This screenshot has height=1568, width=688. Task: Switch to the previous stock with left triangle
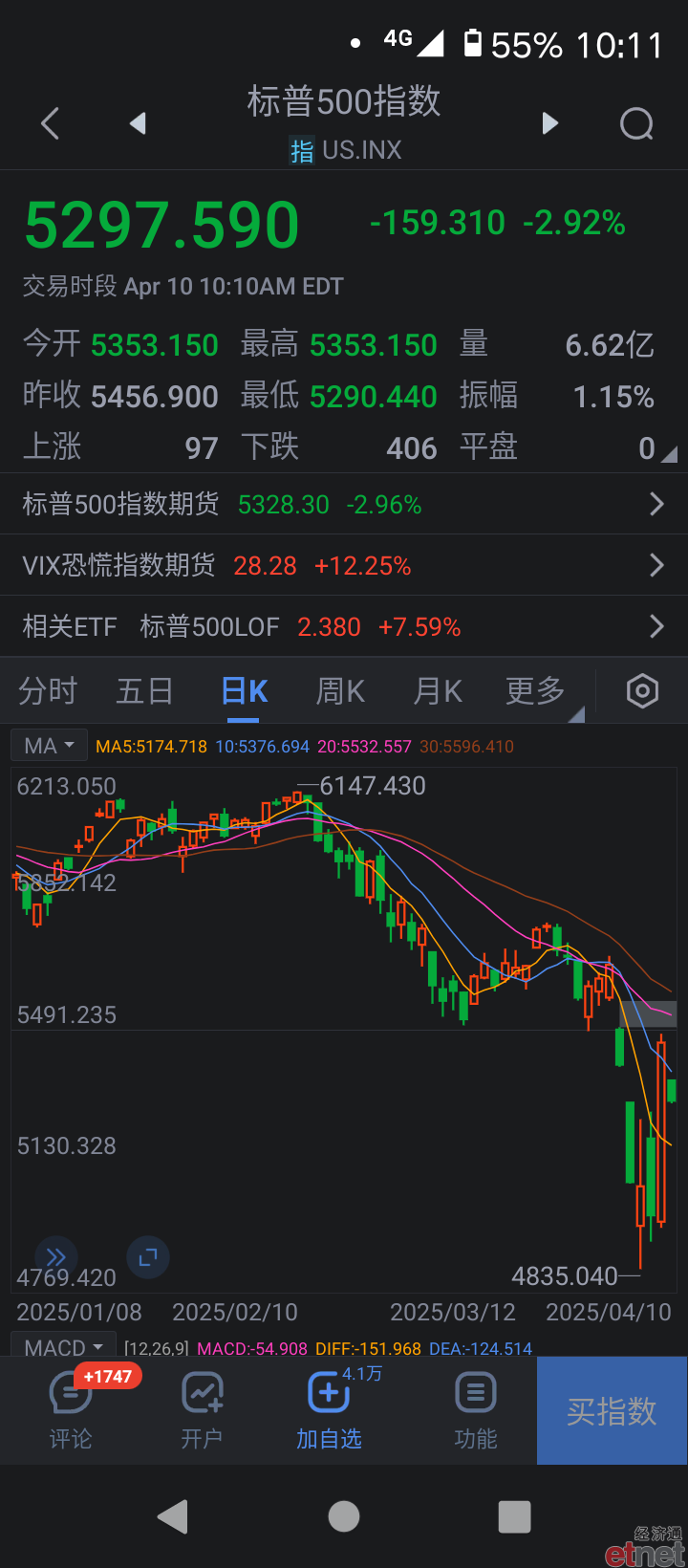pos(139,123)
